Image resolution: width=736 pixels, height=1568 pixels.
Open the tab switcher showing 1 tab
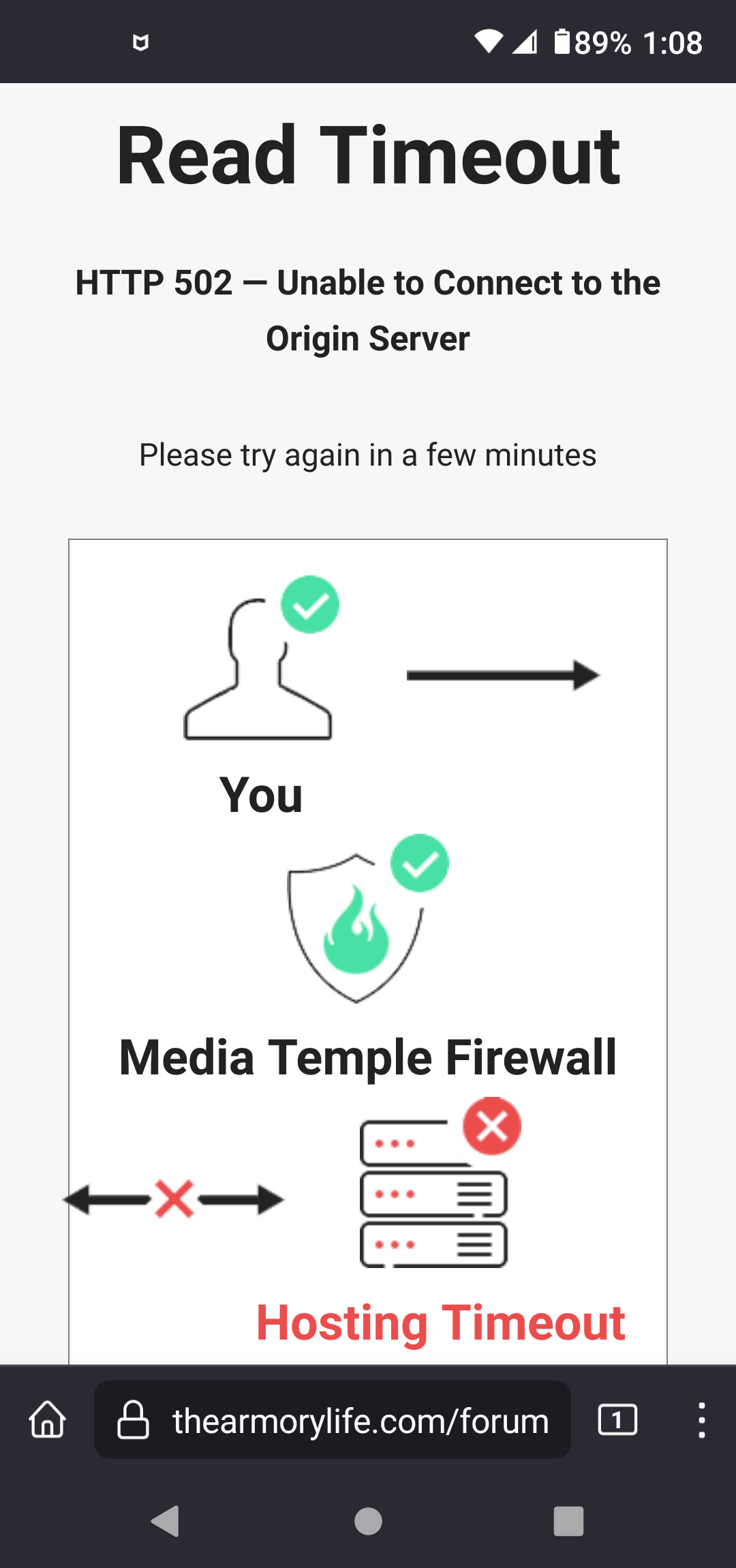click(617, 1420)
